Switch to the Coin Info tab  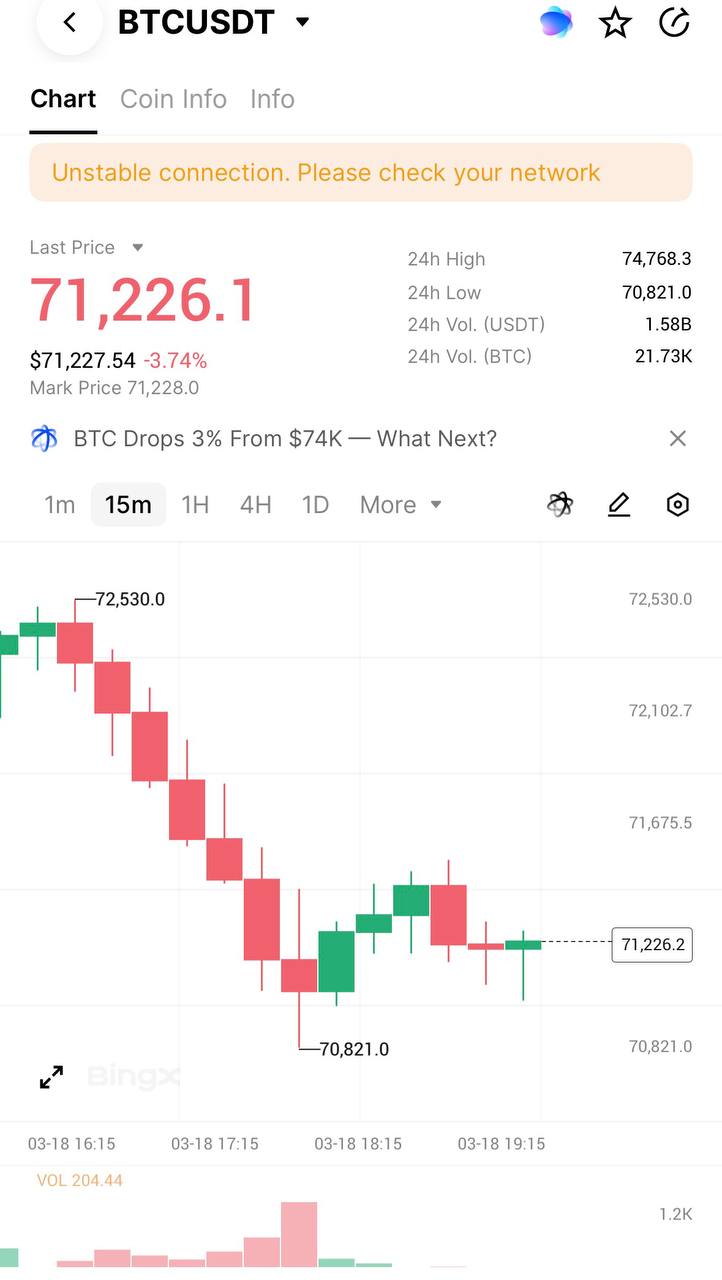173,99
